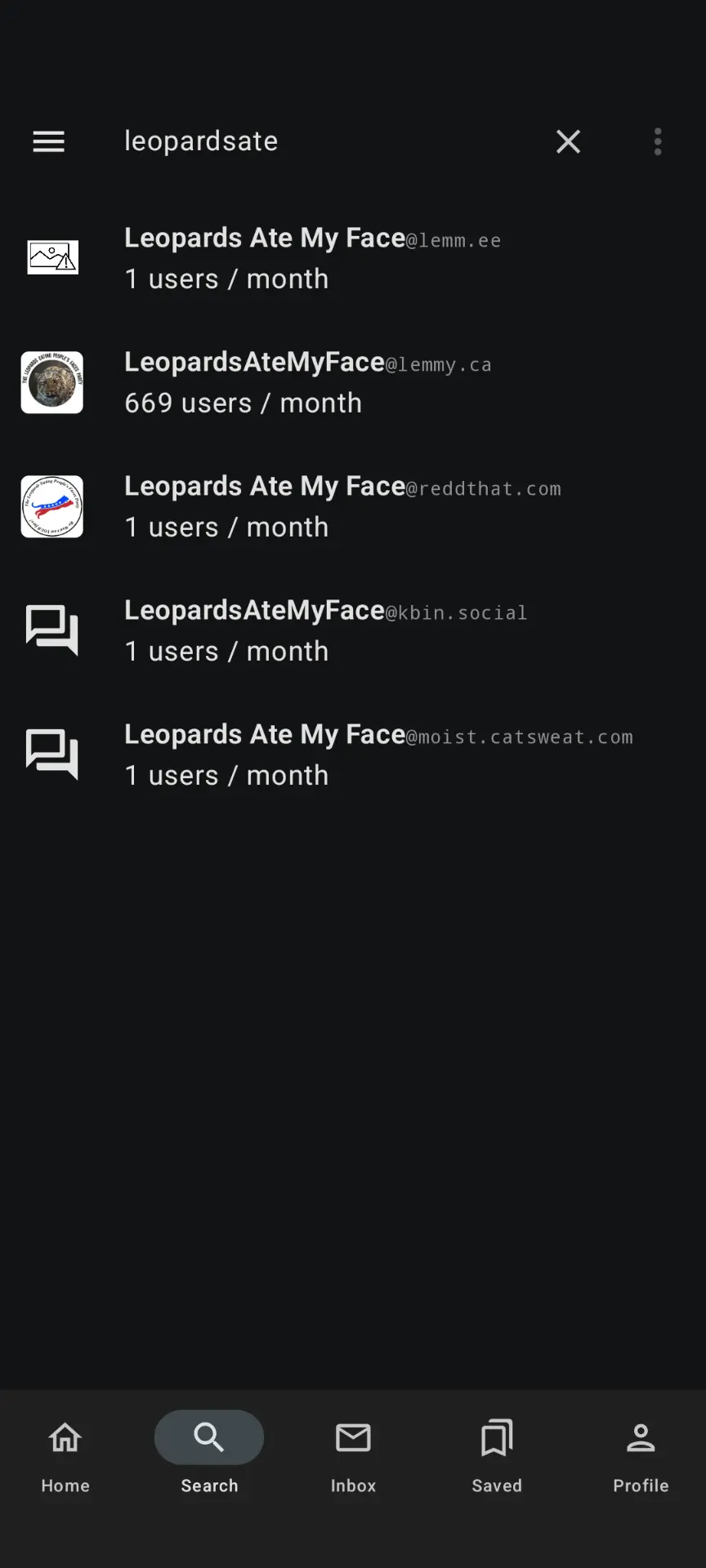The height and width of the screenshot is (1568, 706).
Task: Open the hamburger drawer menu
Action: click(48, 141)
